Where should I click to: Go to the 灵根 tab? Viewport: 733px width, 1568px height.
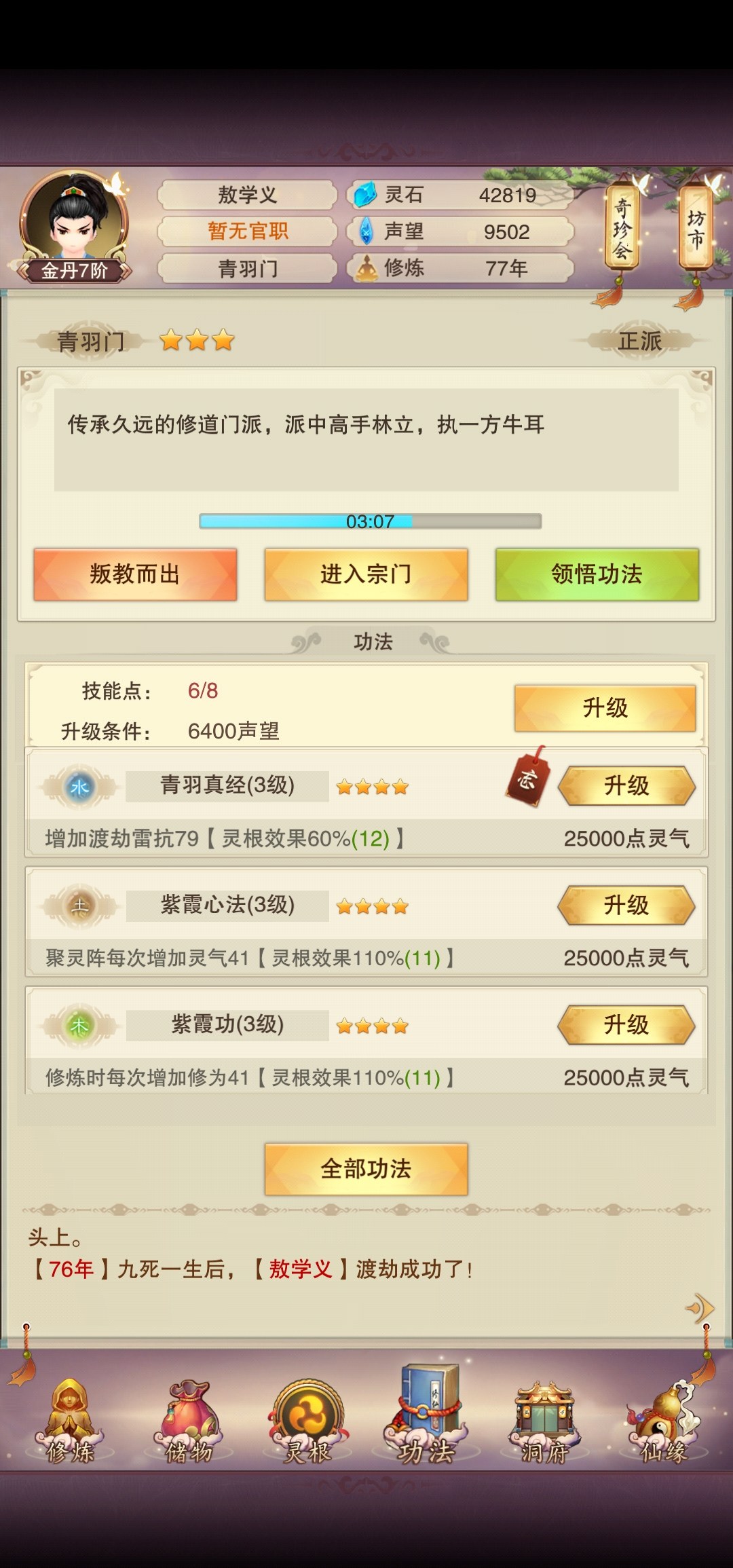(x=307, y=1421)
